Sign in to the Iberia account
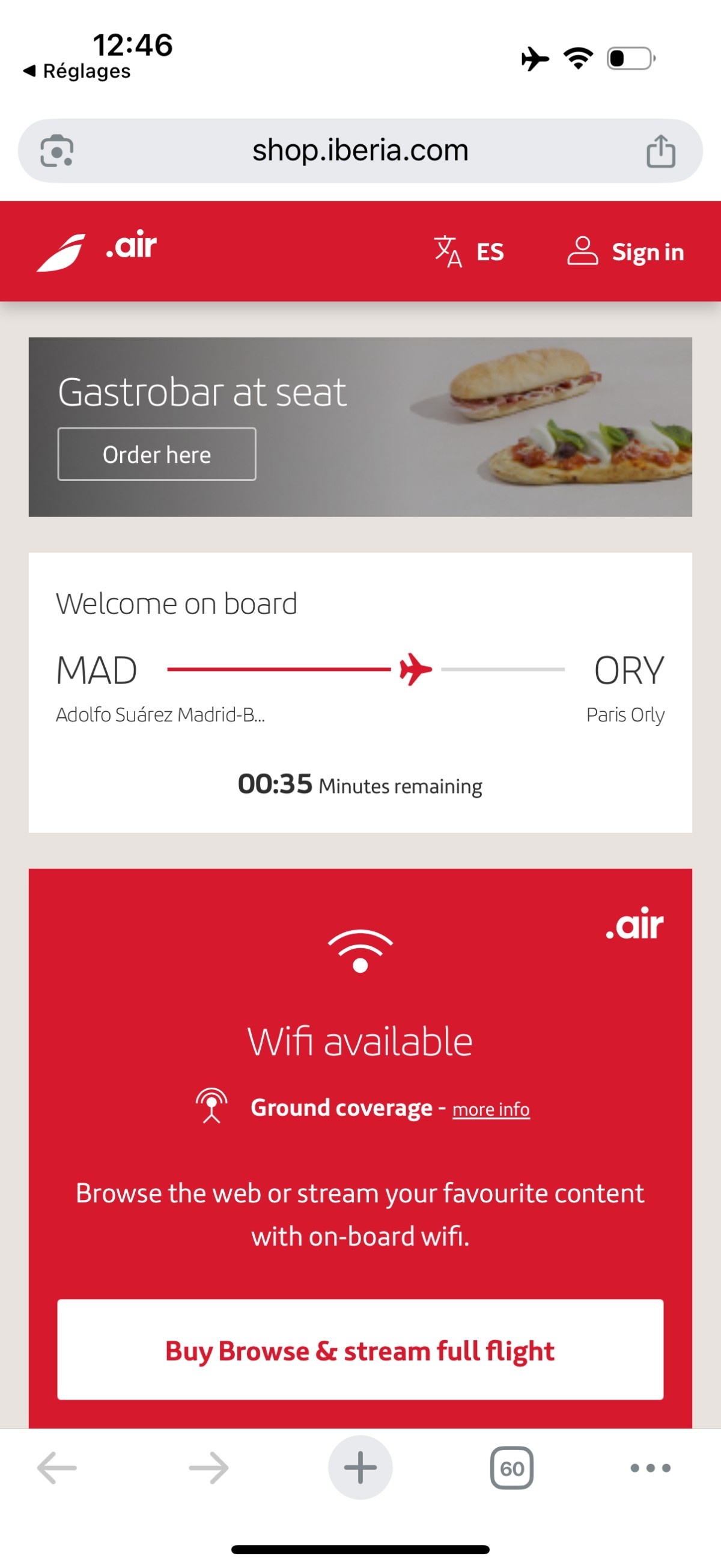The image size is (721, 1568). tap(625, 251)
